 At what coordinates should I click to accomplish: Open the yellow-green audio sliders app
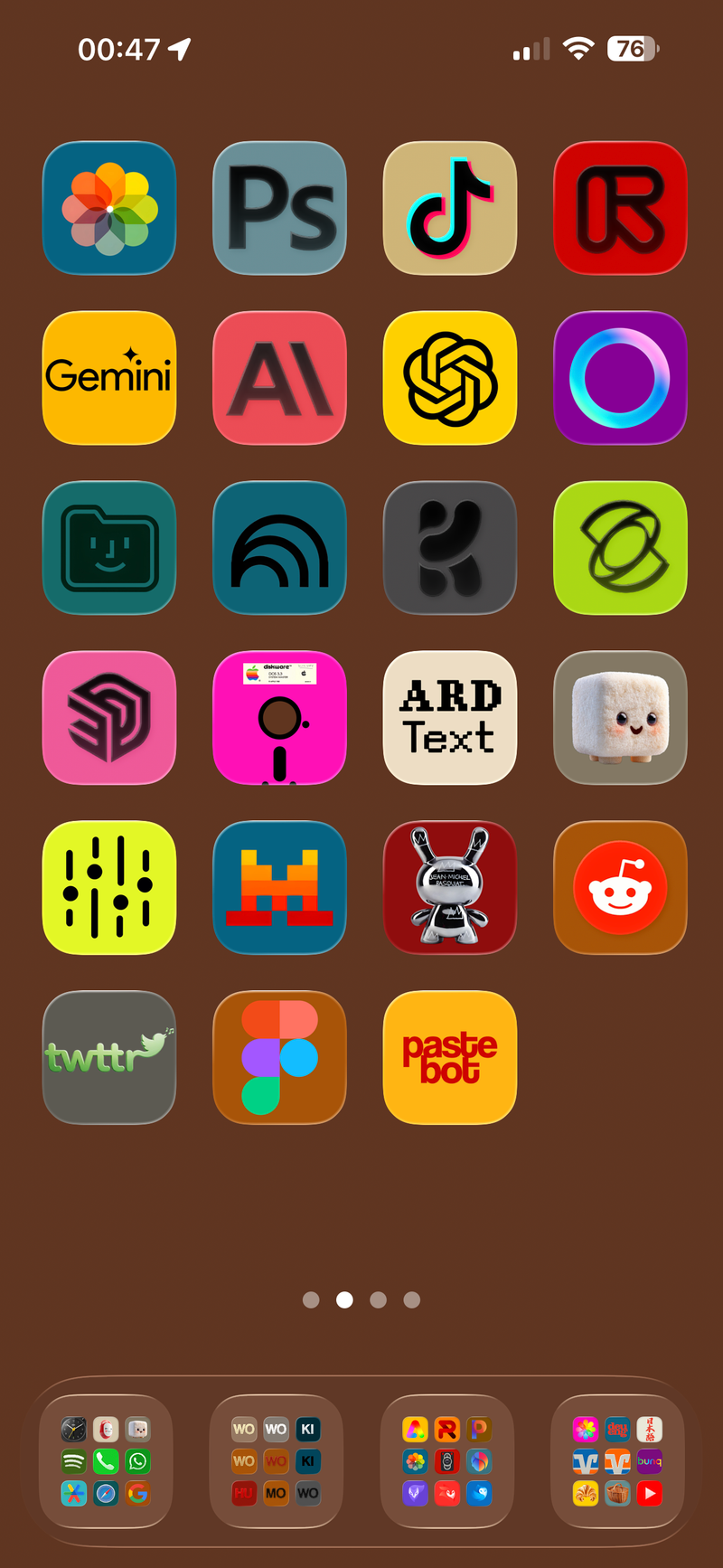(109, 888)
